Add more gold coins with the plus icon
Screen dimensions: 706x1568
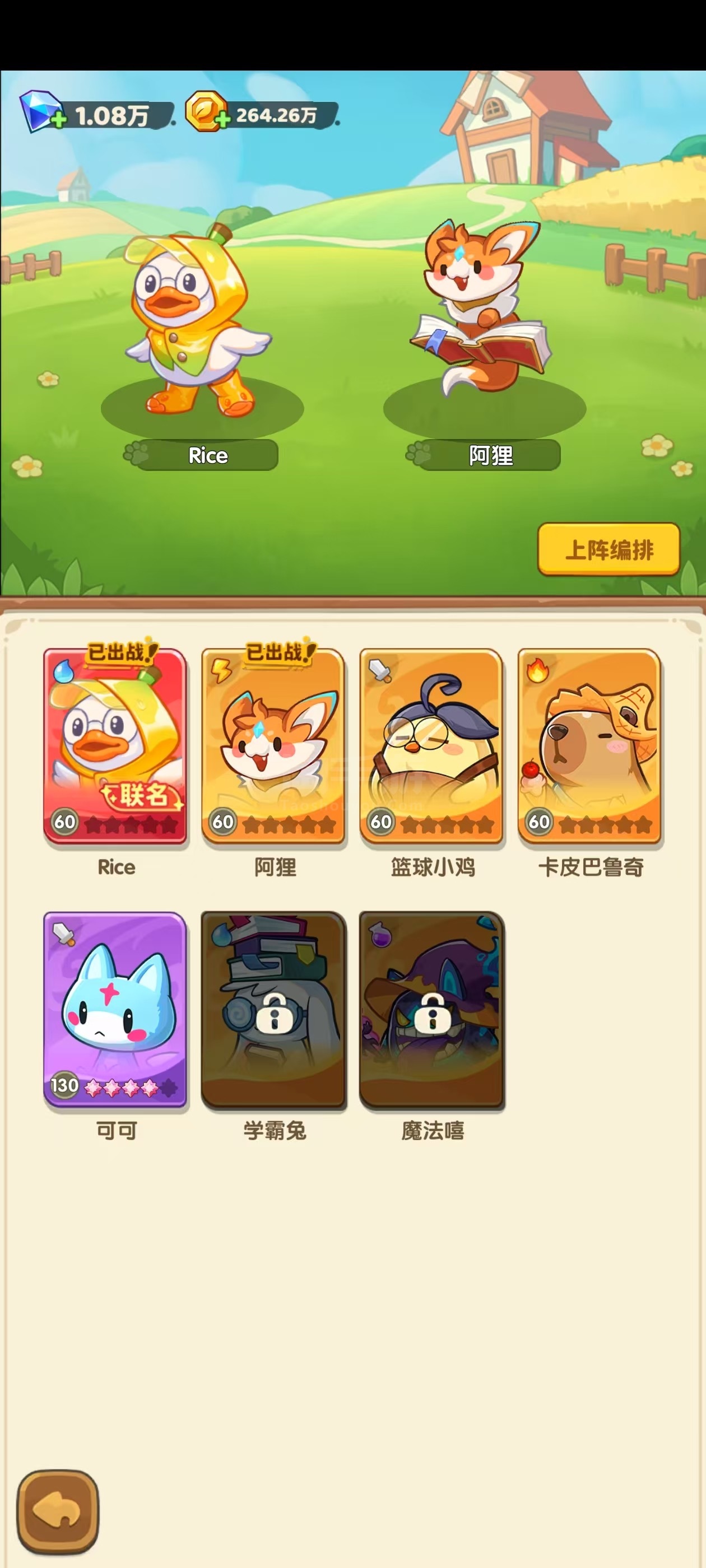point(223,119)
